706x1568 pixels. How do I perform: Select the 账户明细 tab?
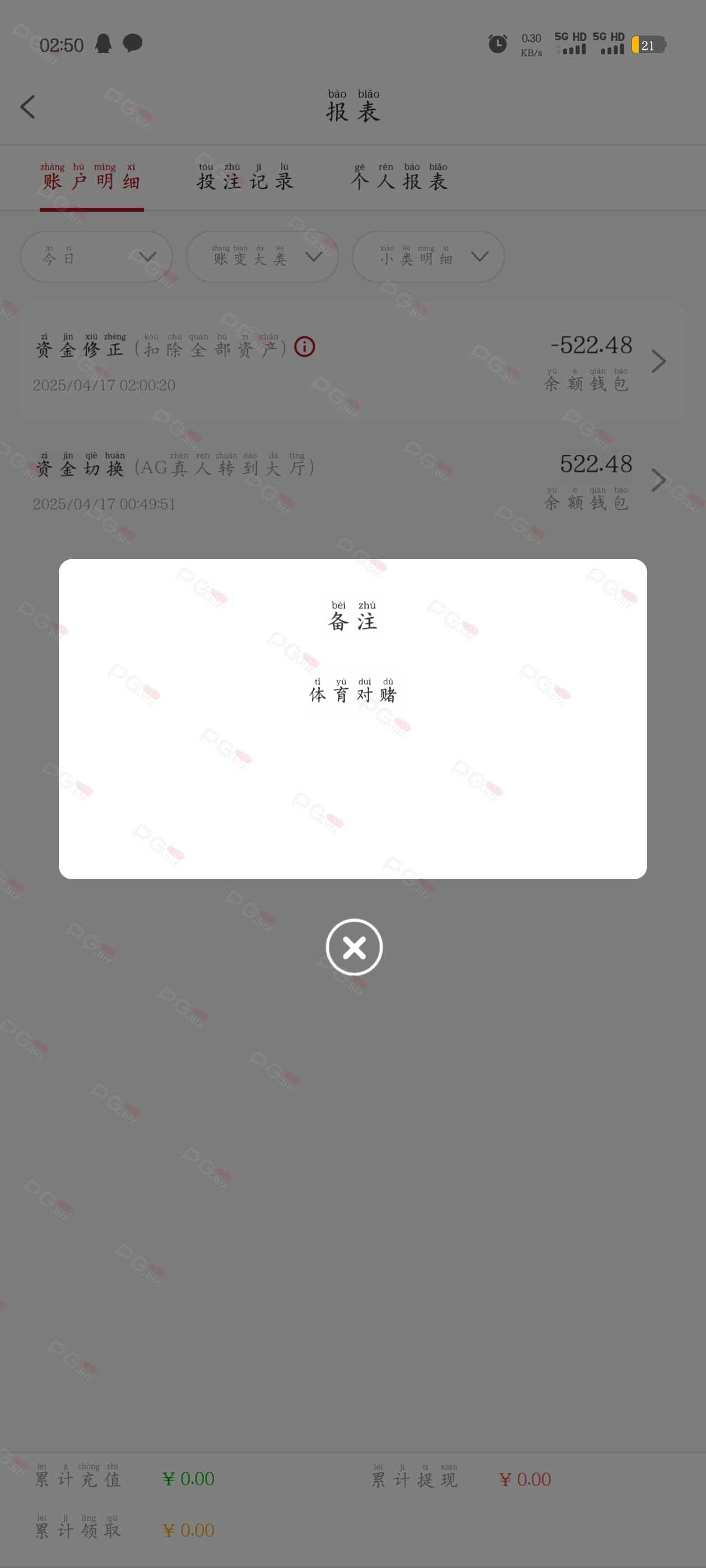pos(91,176)
